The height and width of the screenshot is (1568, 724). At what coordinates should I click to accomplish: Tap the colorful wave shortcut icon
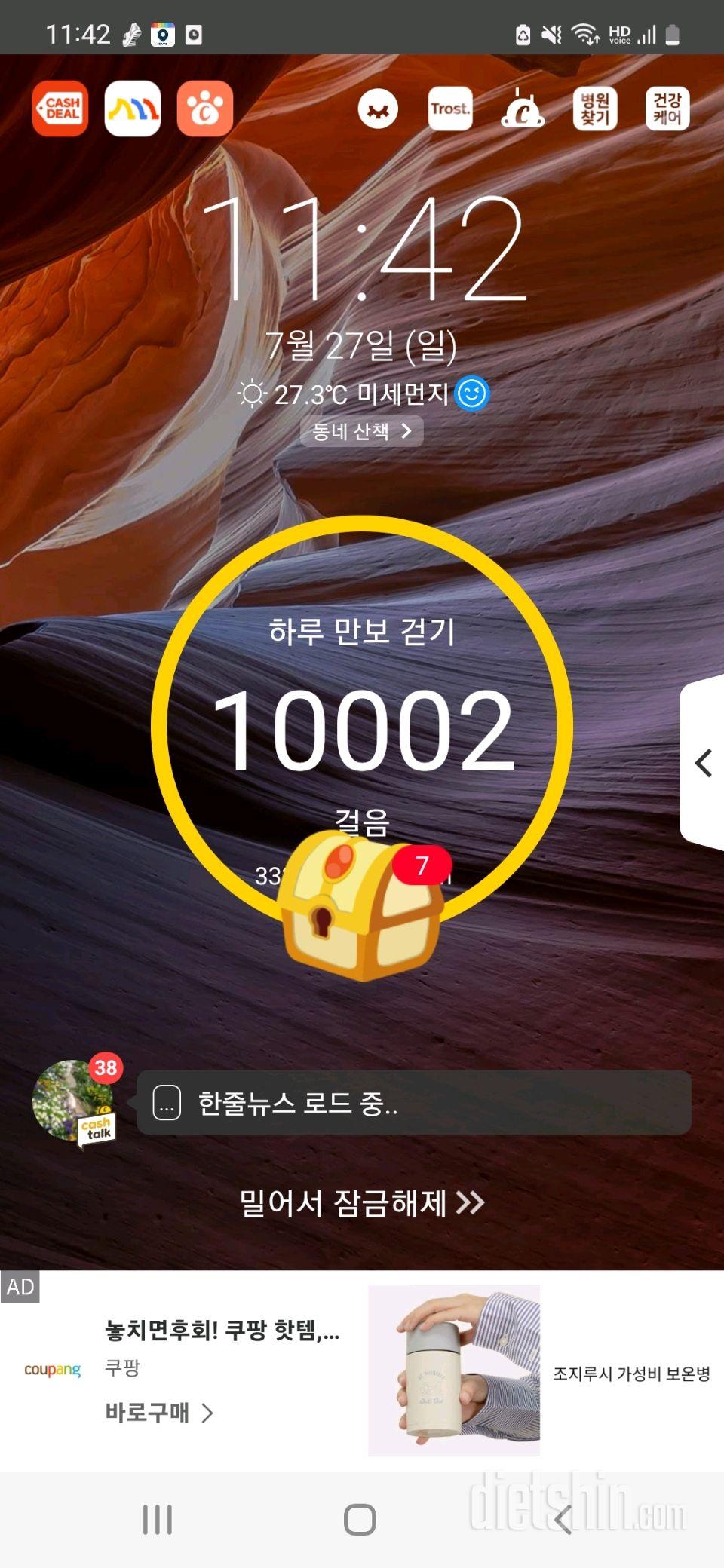(x=133, y=109)
